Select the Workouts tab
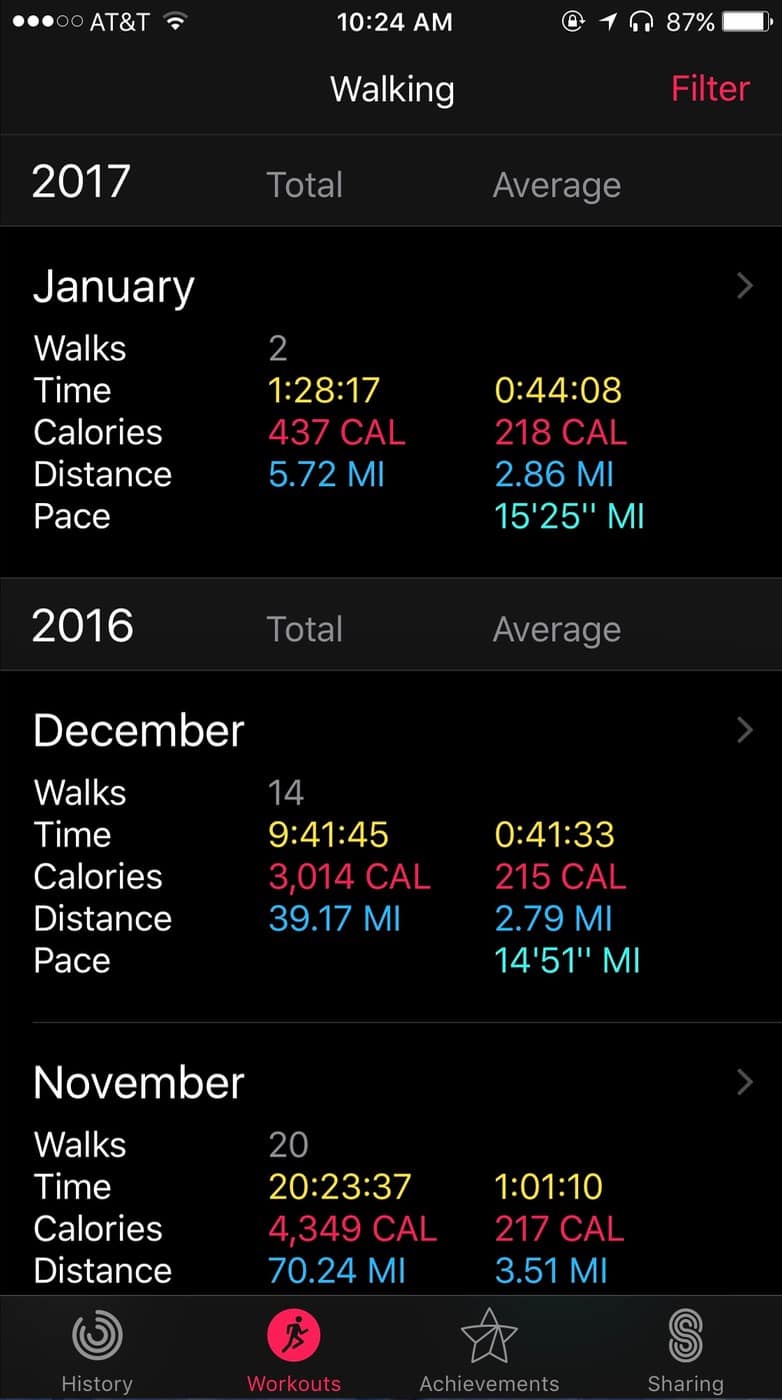 (x=294, y=1350)
